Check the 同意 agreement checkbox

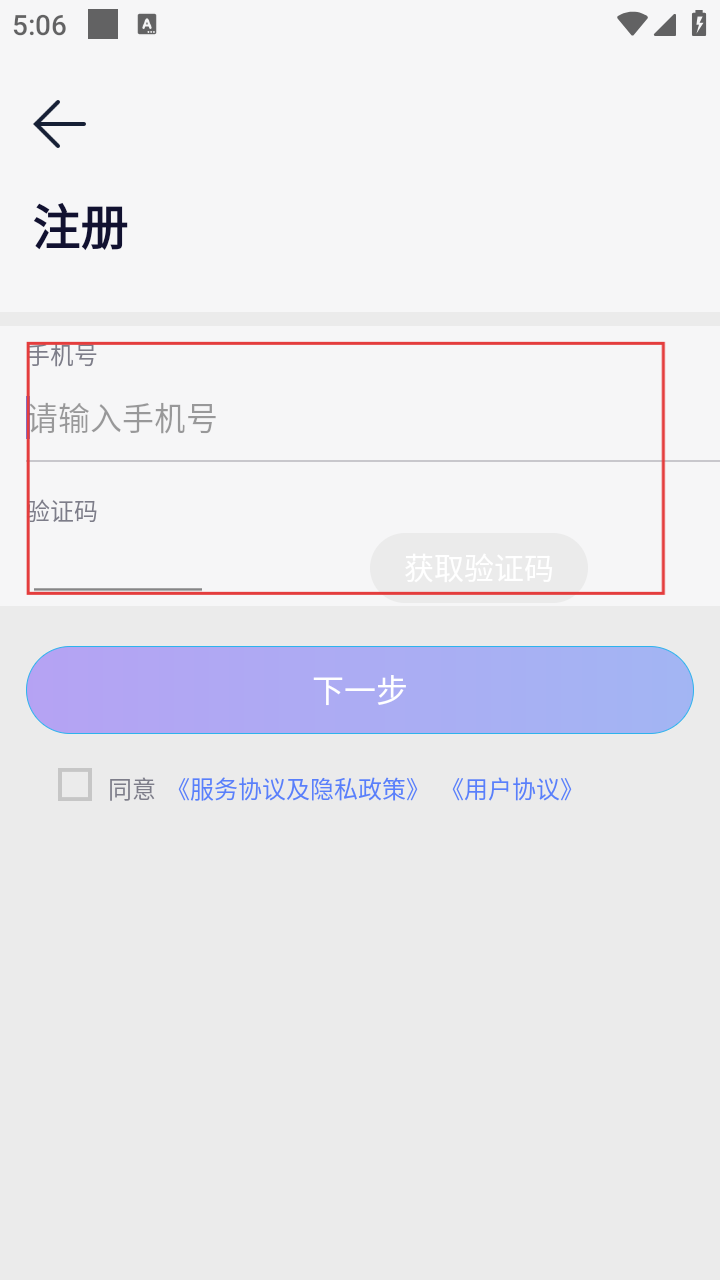pyautogui.click(x=75, y=785)
